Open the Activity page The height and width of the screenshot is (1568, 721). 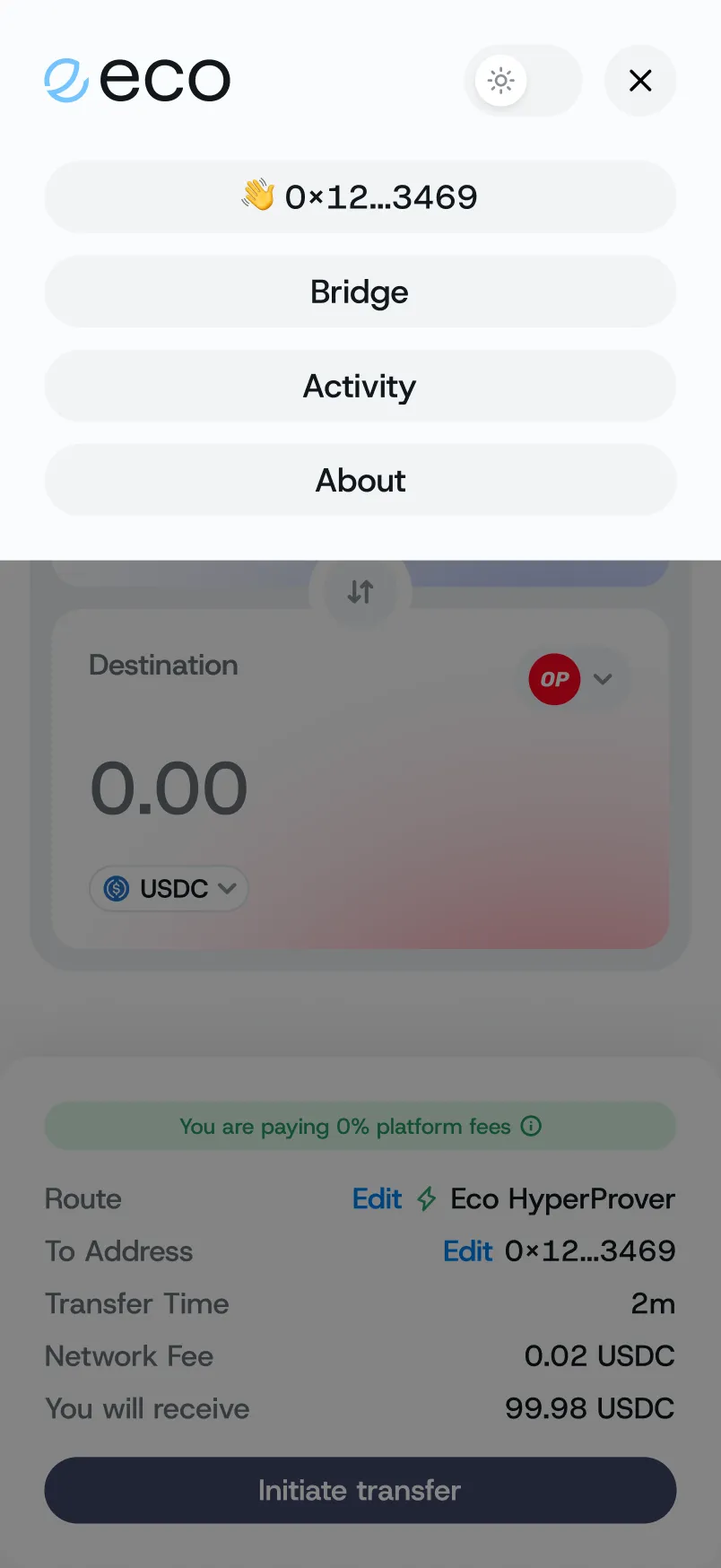[x=360, y=387]
